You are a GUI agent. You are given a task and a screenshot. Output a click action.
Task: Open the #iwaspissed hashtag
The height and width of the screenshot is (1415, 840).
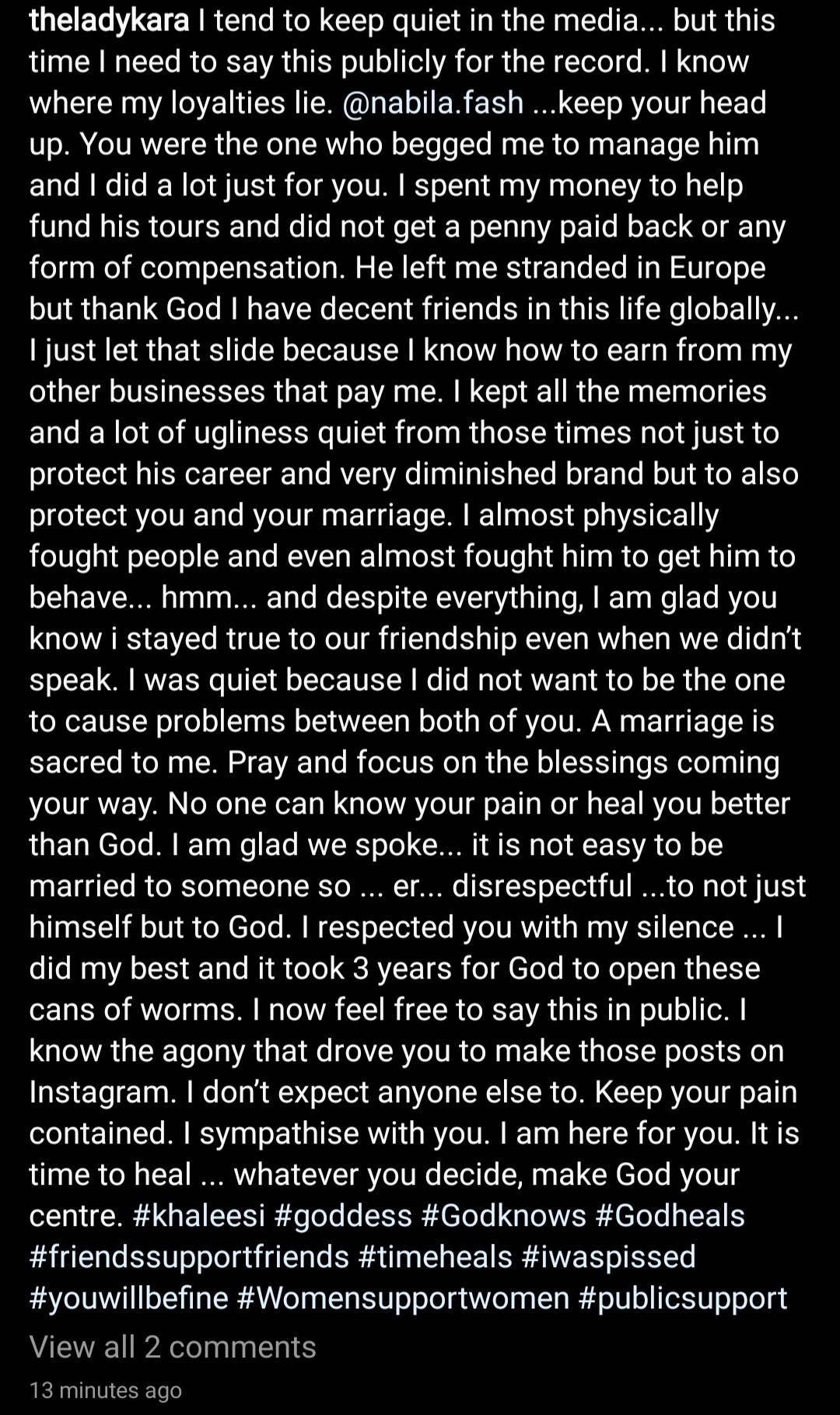608,1257
